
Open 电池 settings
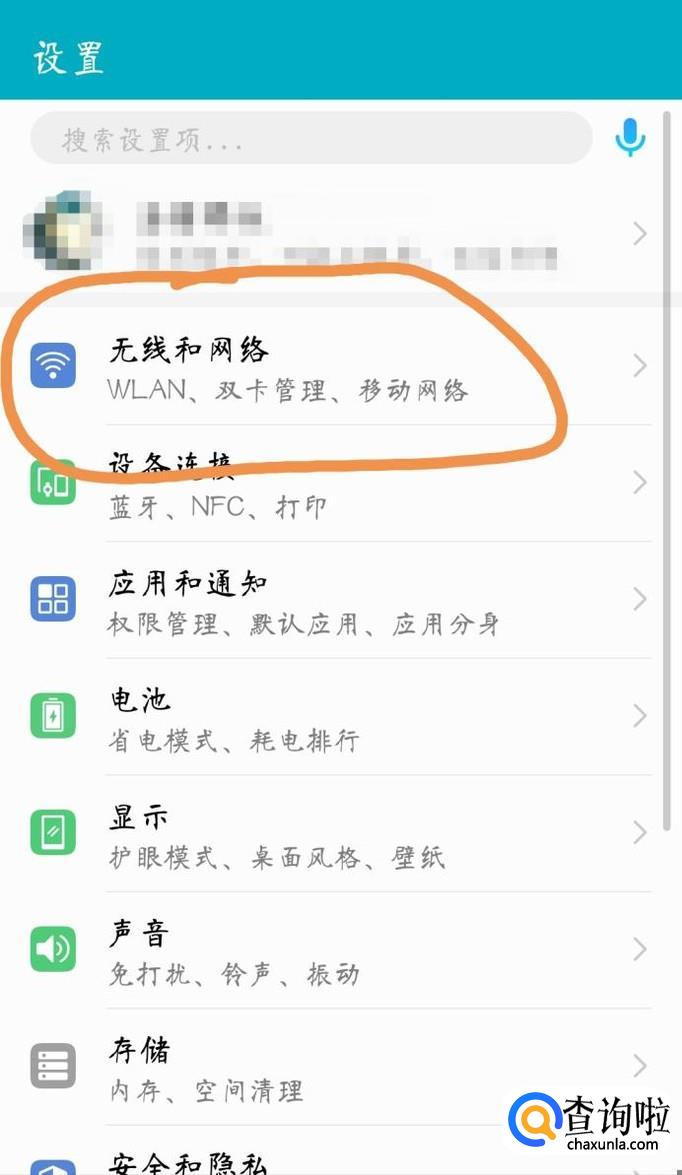[340, 717]
